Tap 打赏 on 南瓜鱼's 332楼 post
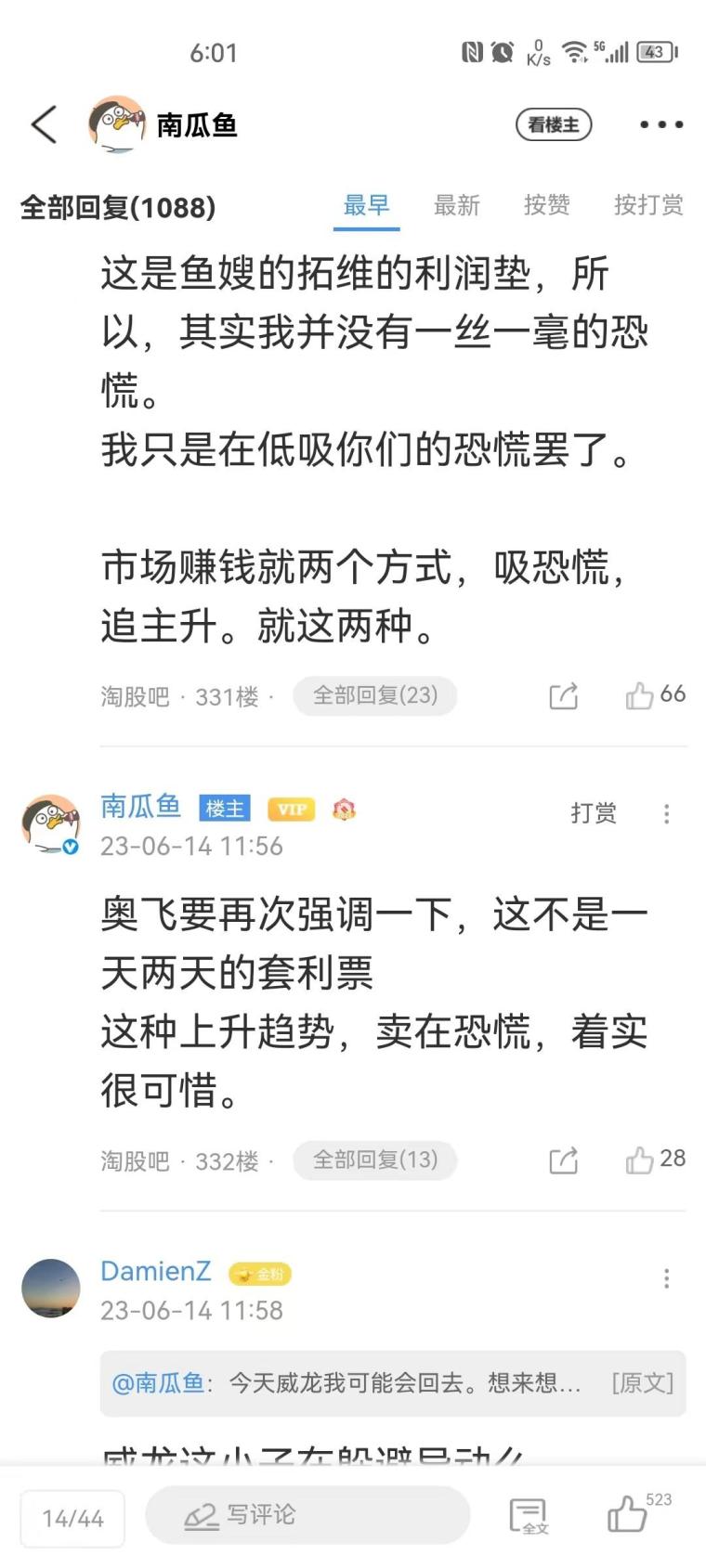706x1568 pixels. click(594, 813)
